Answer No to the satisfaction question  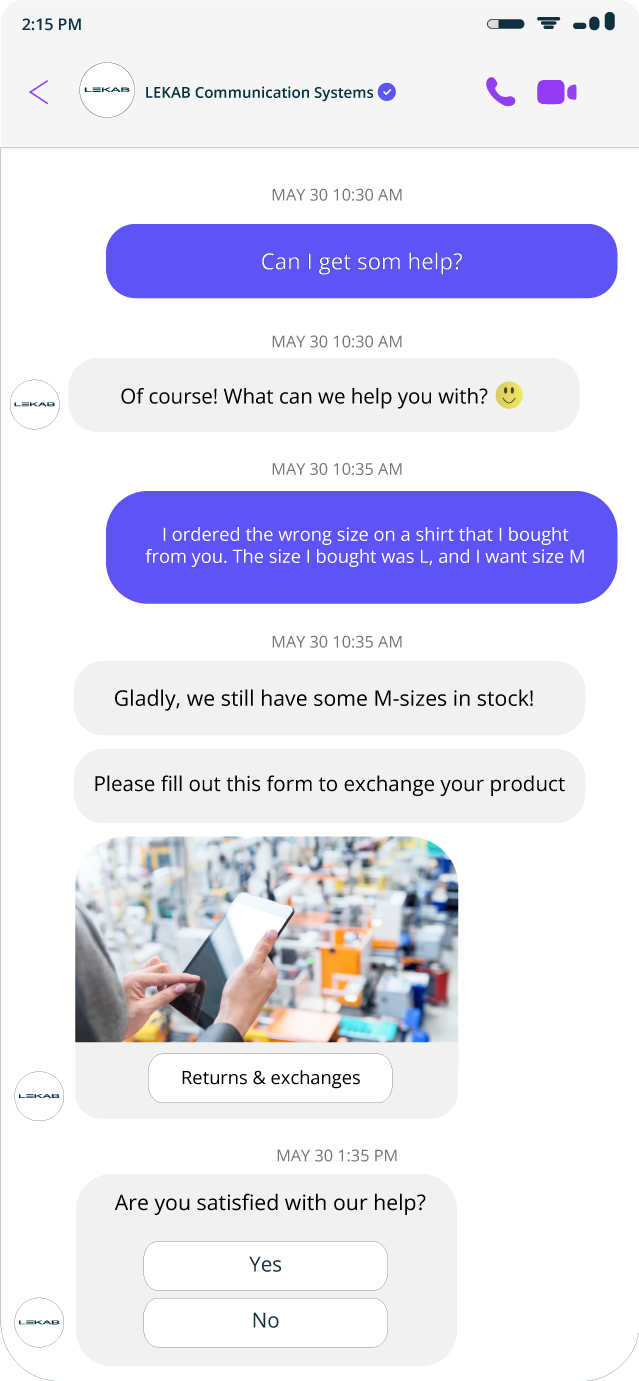pos(265,1321)
